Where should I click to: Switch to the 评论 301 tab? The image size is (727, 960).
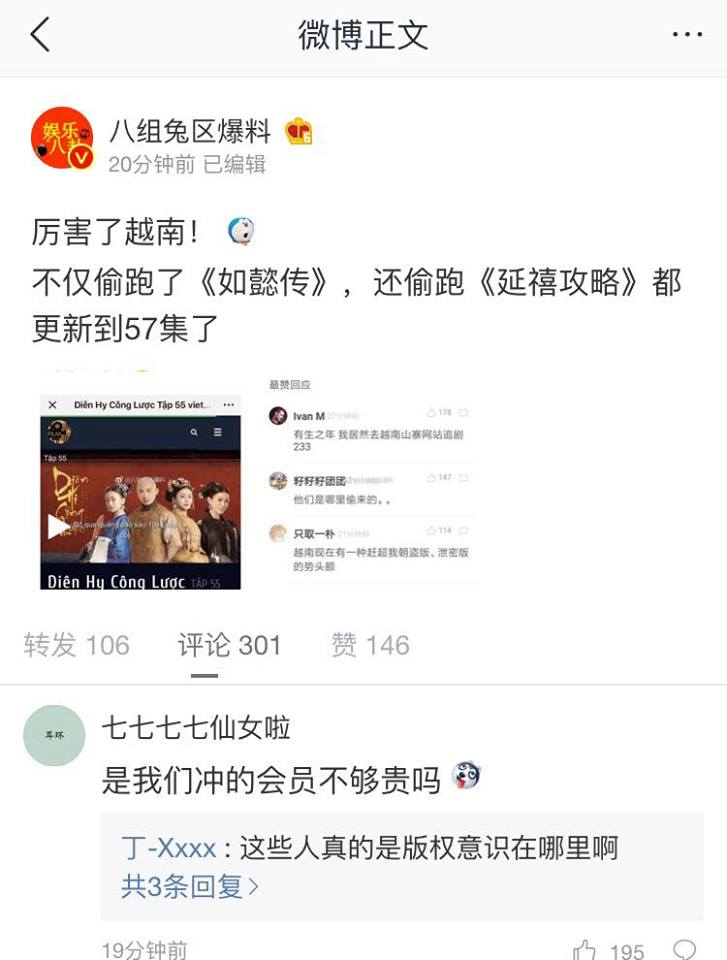229,645
